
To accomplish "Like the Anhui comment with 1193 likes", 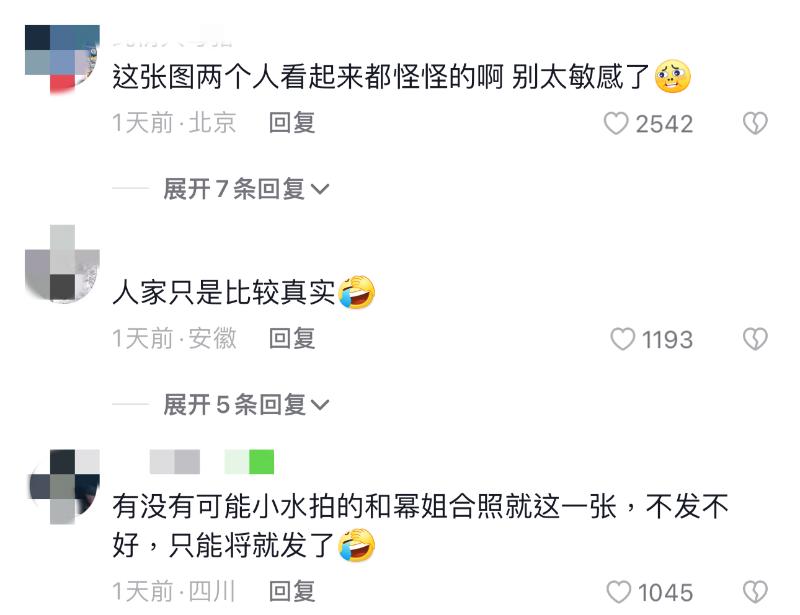I will (623, 340).
